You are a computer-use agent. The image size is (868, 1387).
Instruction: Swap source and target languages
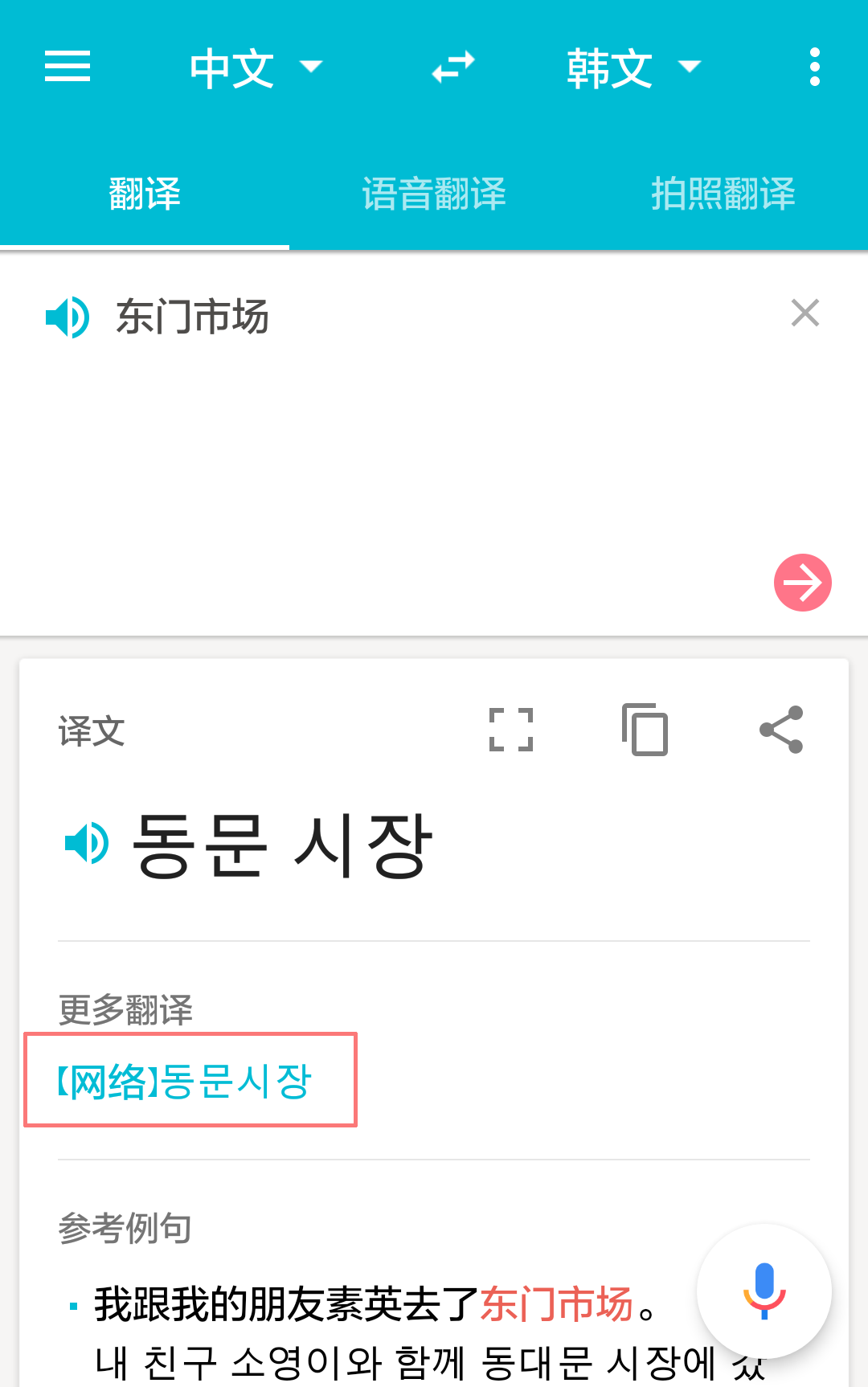pos(453,68)
